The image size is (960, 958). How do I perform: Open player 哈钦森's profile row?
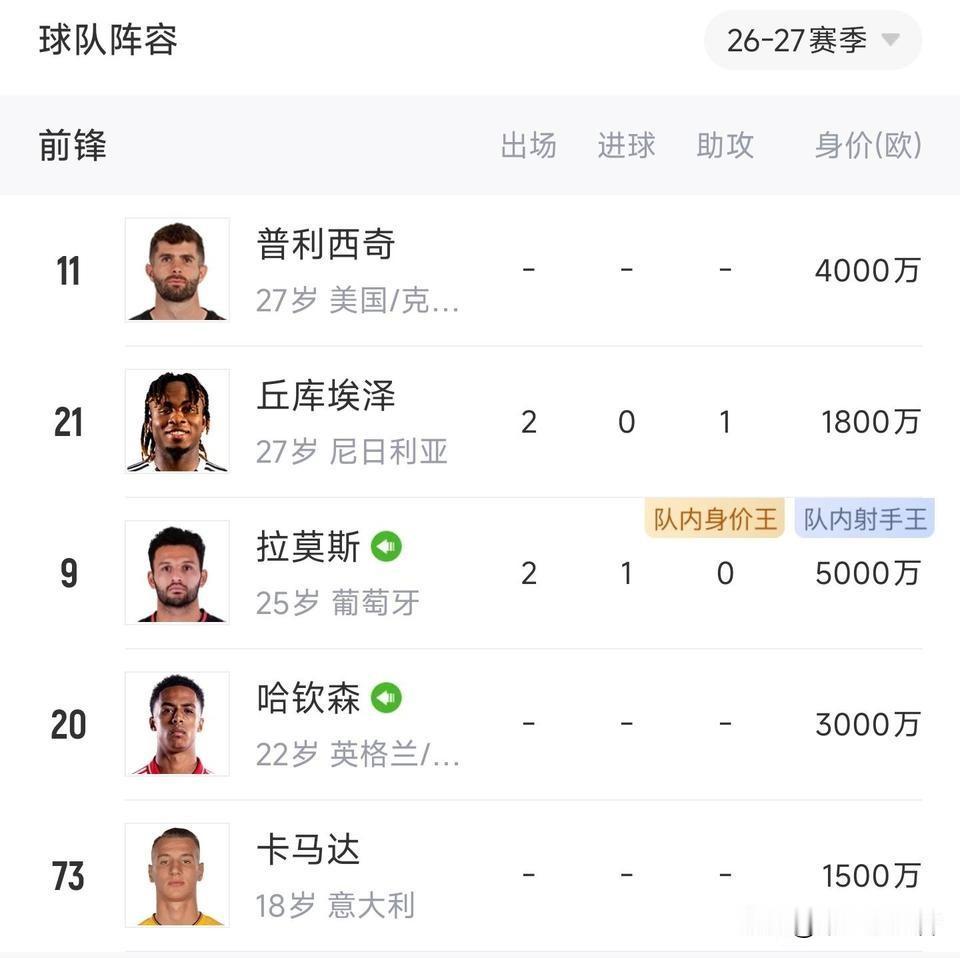point(480,724)
